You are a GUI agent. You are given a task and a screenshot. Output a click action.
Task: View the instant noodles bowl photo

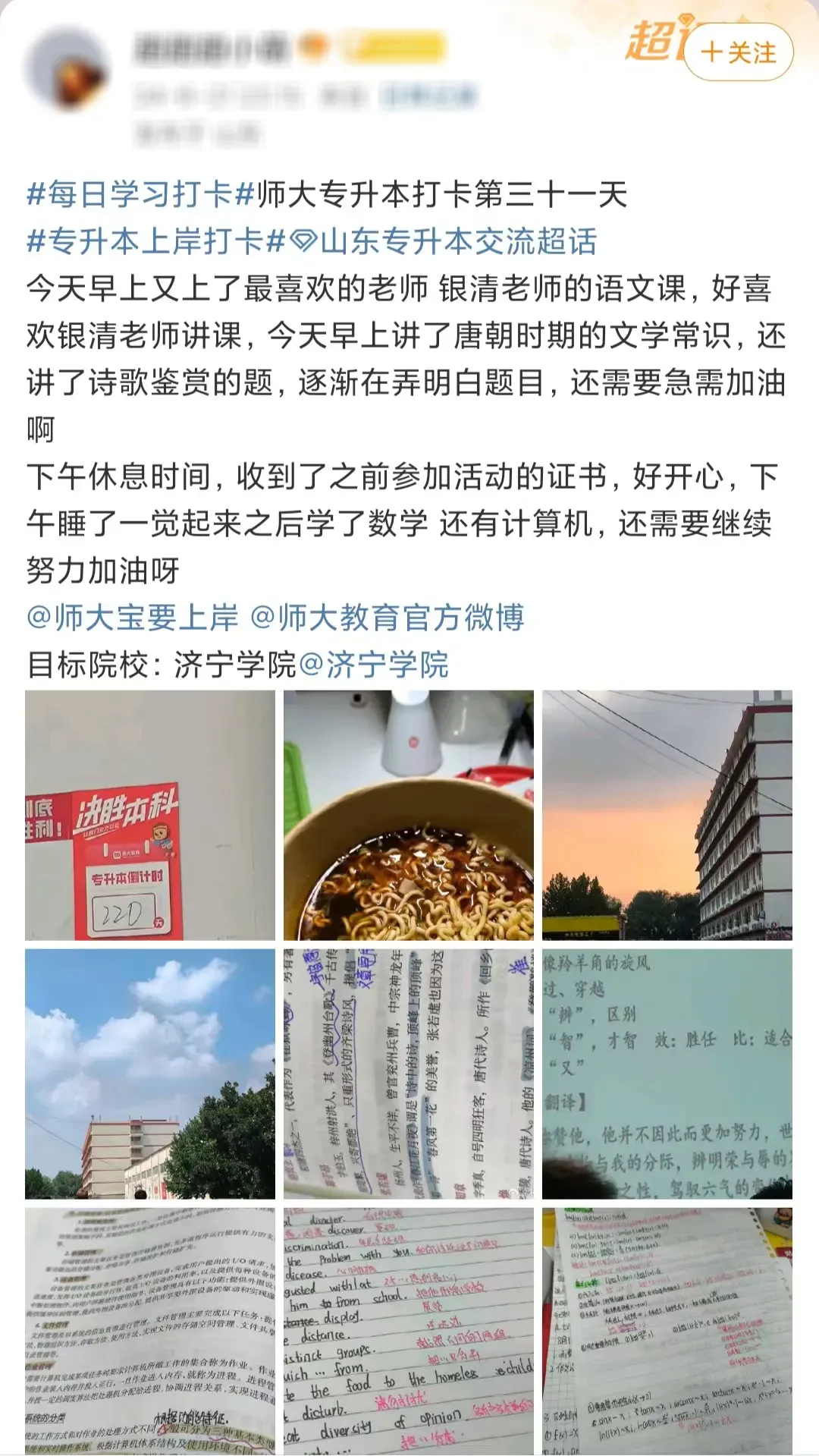409,815
